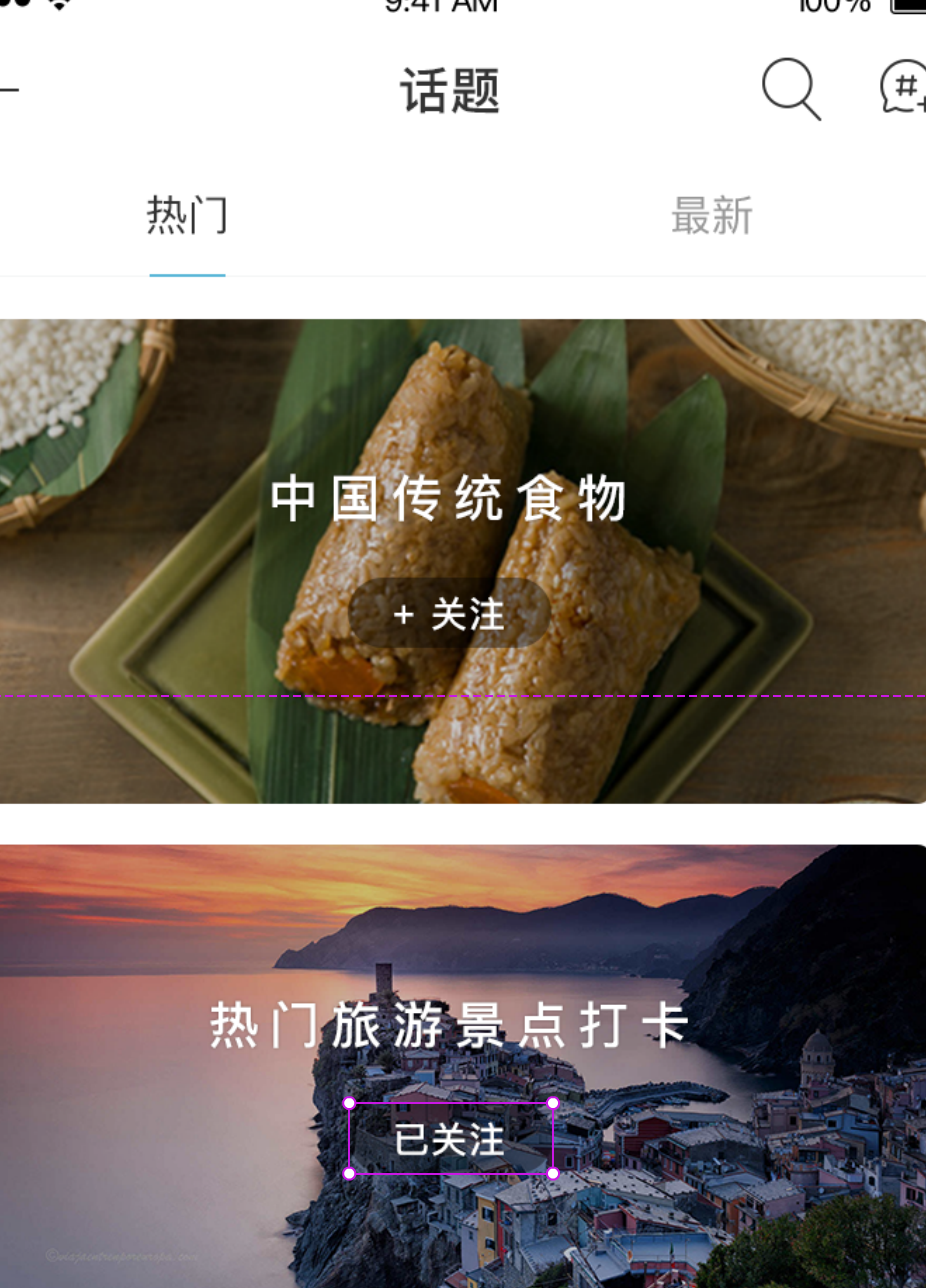Select the 热门 tab
The image size is (926, 1288).
[x=187, y=214]
